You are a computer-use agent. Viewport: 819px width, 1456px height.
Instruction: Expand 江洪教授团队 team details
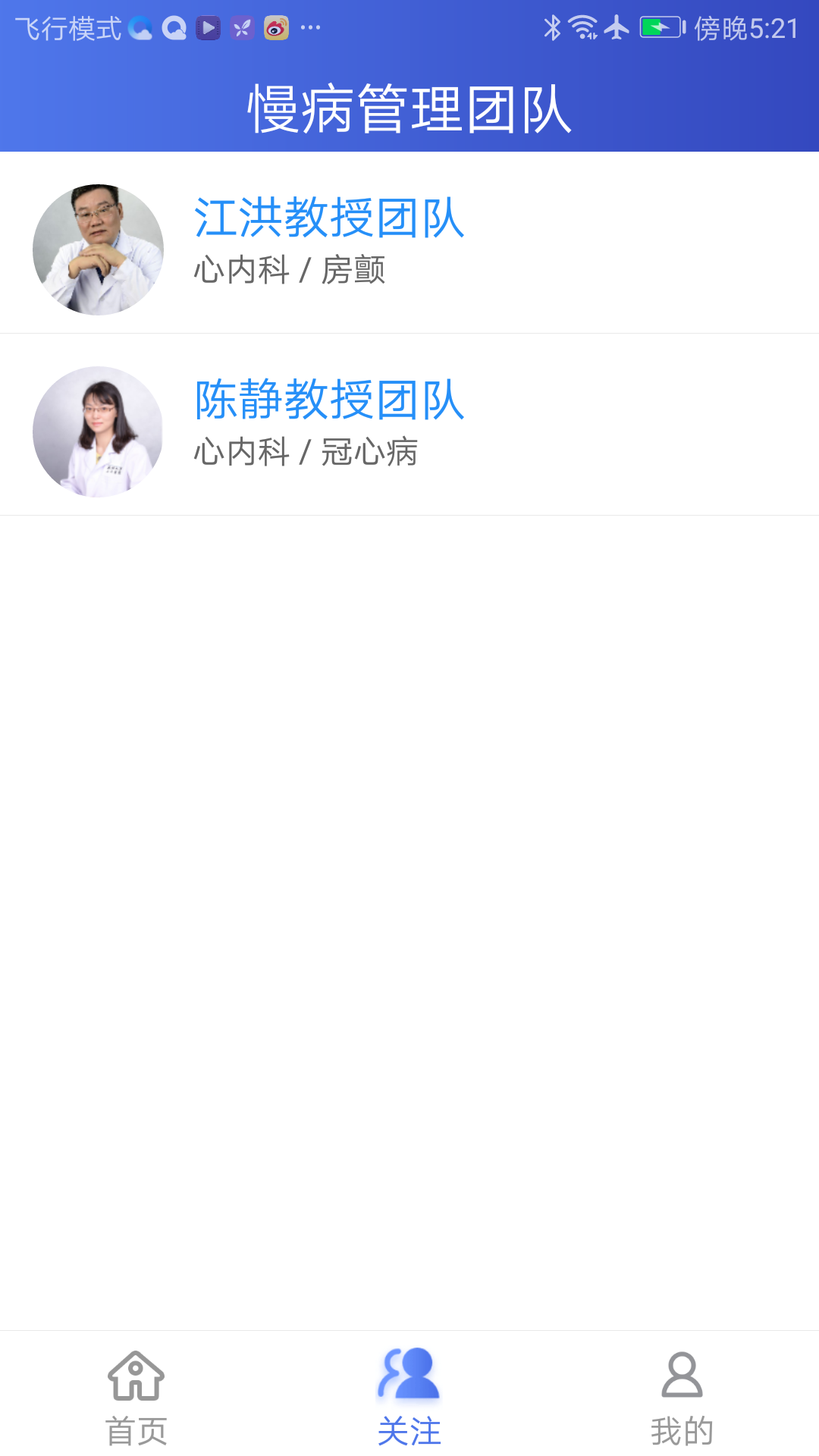pos(328,244)
